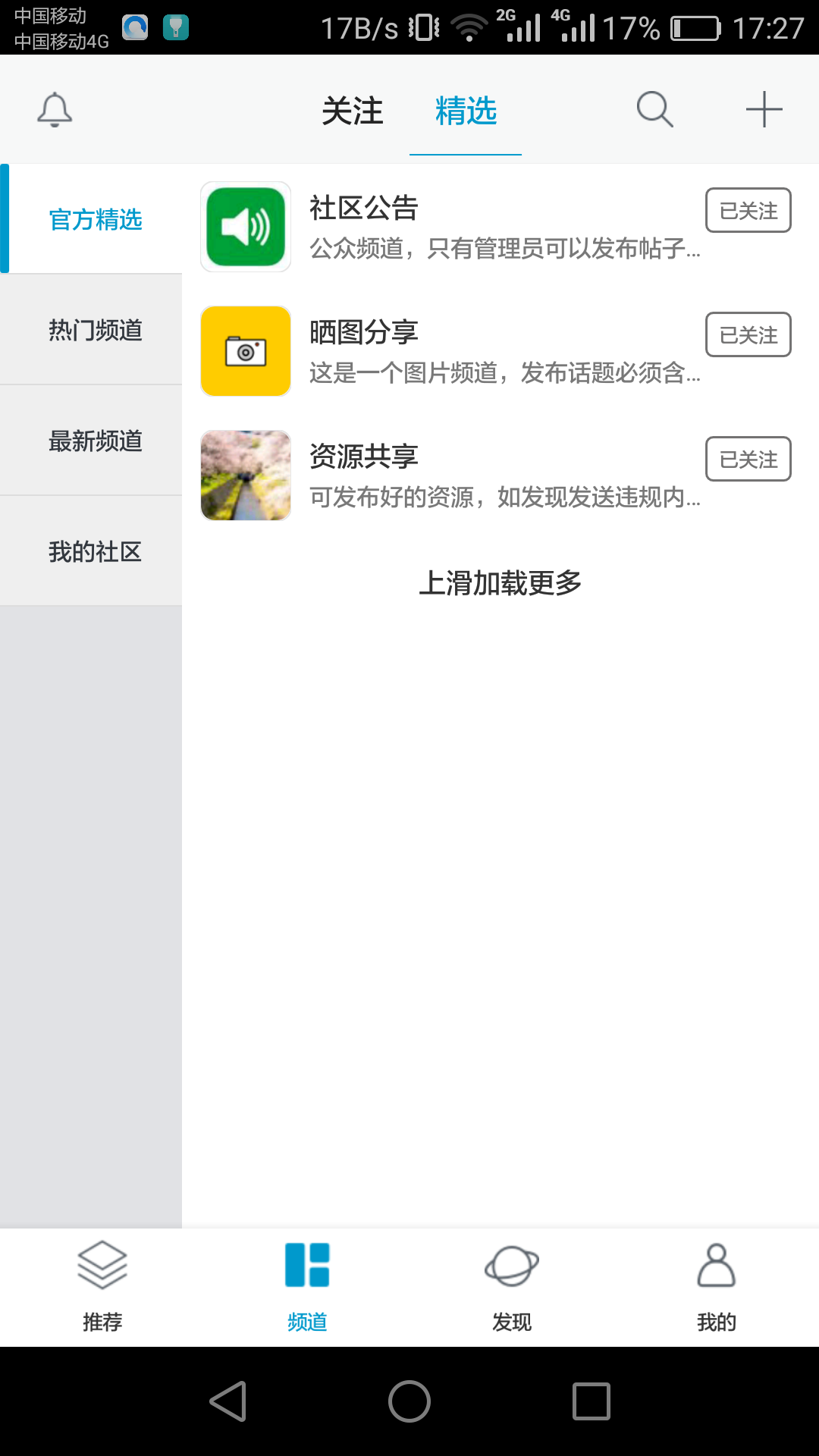819x1456 pixels.
Task: Select the 精选 top tab
Action: pyautogui.click(x=466, y=111)
